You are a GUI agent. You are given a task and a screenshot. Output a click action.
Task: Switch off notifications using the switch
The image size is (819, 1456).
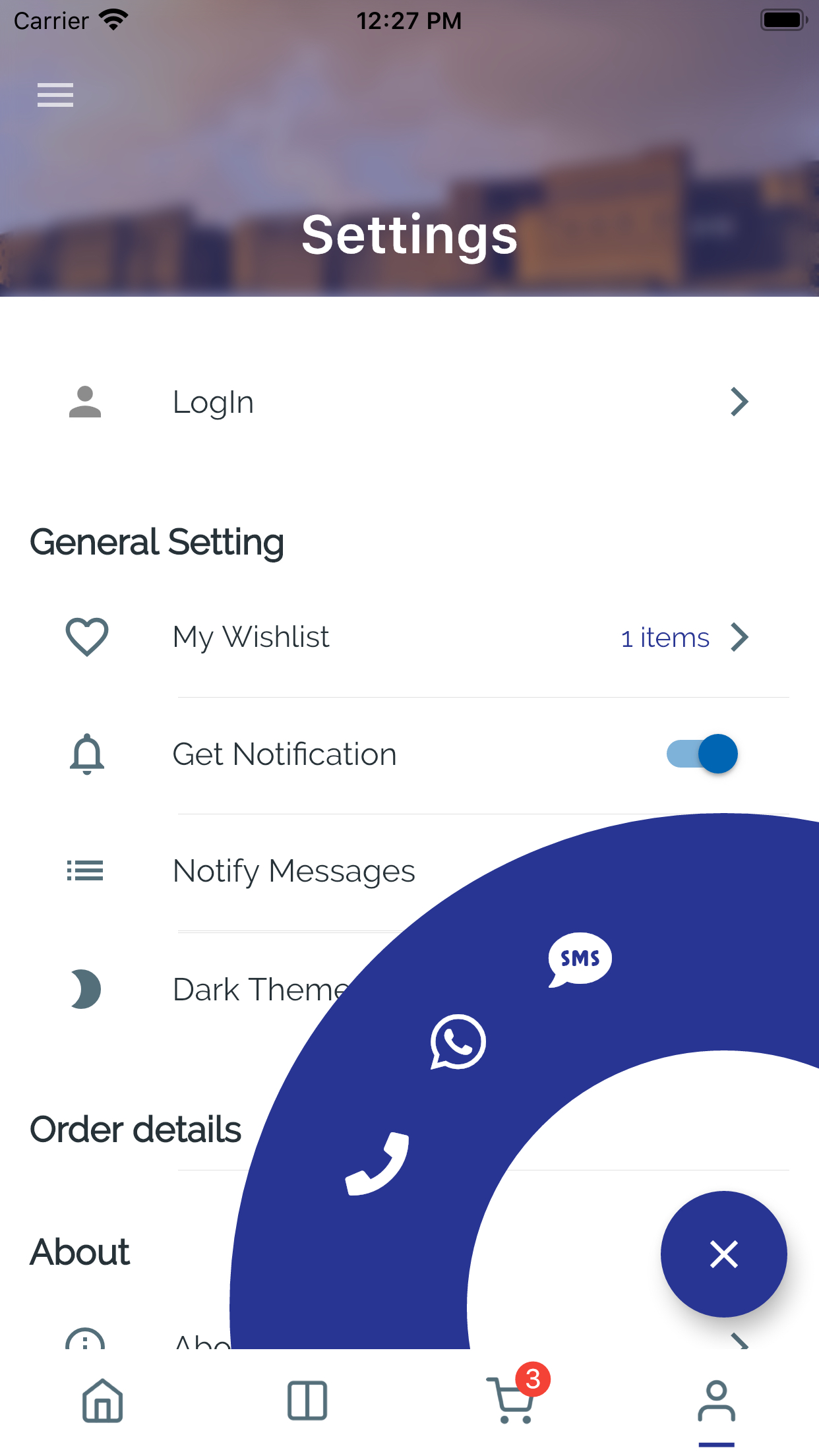[702, 754]
